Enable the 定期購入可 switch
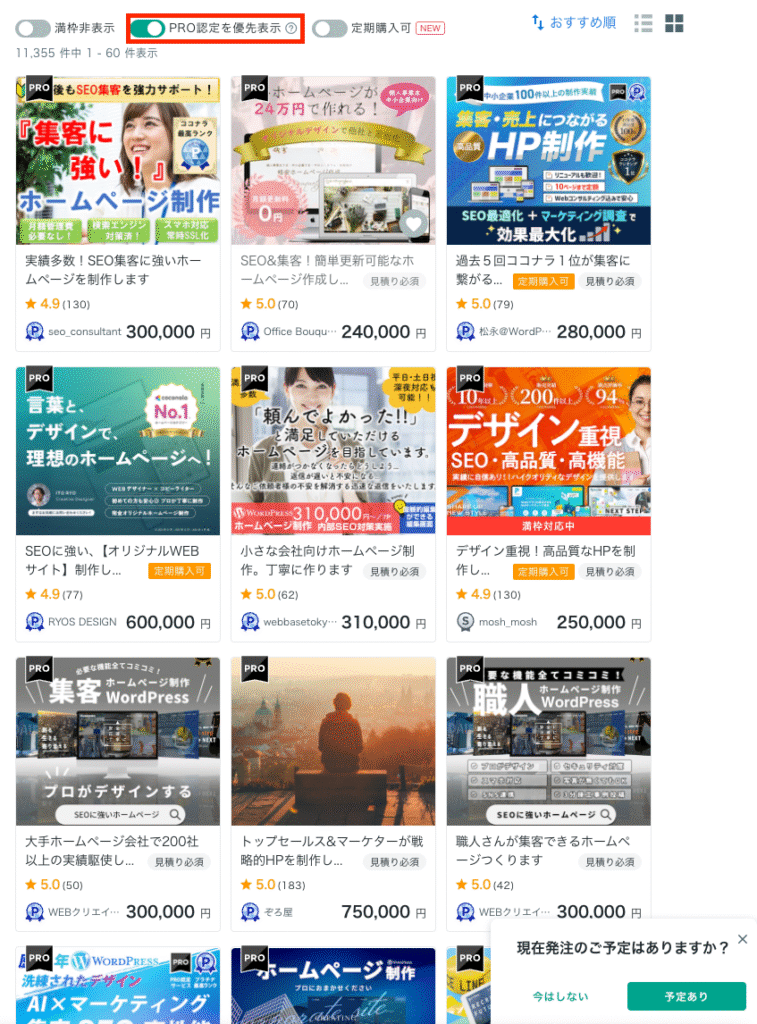Viewport: 757px width, 1024px height. click(329, 28)
